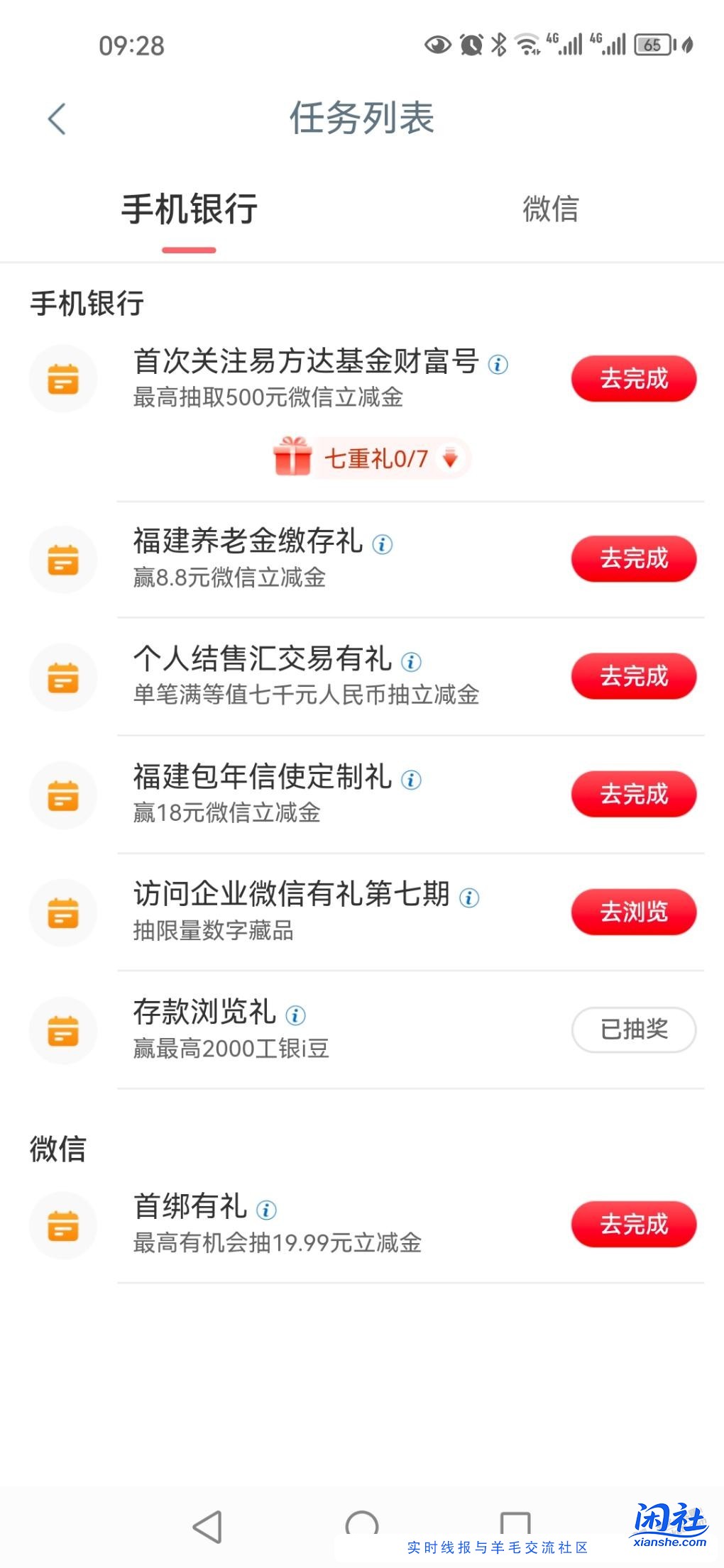Tap the info icon beside 福建养老金缴存礼
The height and width of the screenshot is (1568, 724).
(383, 543)
